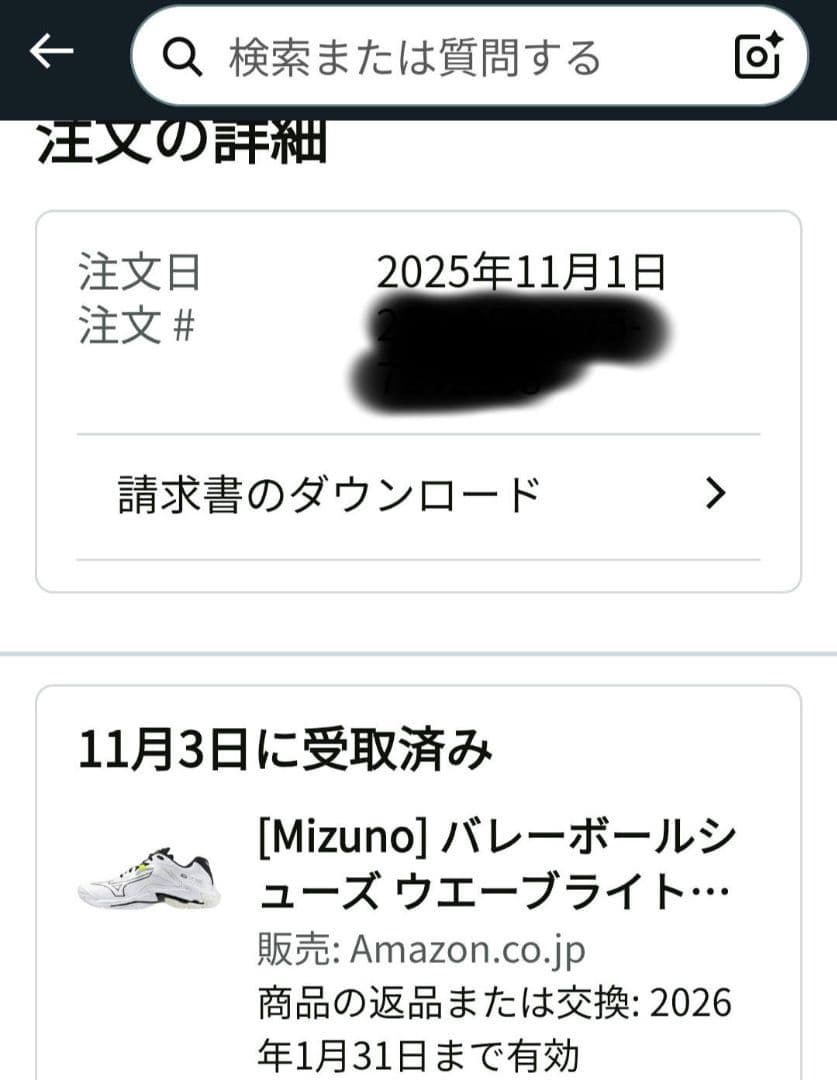Tap the order date 2025年11月1日
The image size is (837, 1080).
[520, 270]
